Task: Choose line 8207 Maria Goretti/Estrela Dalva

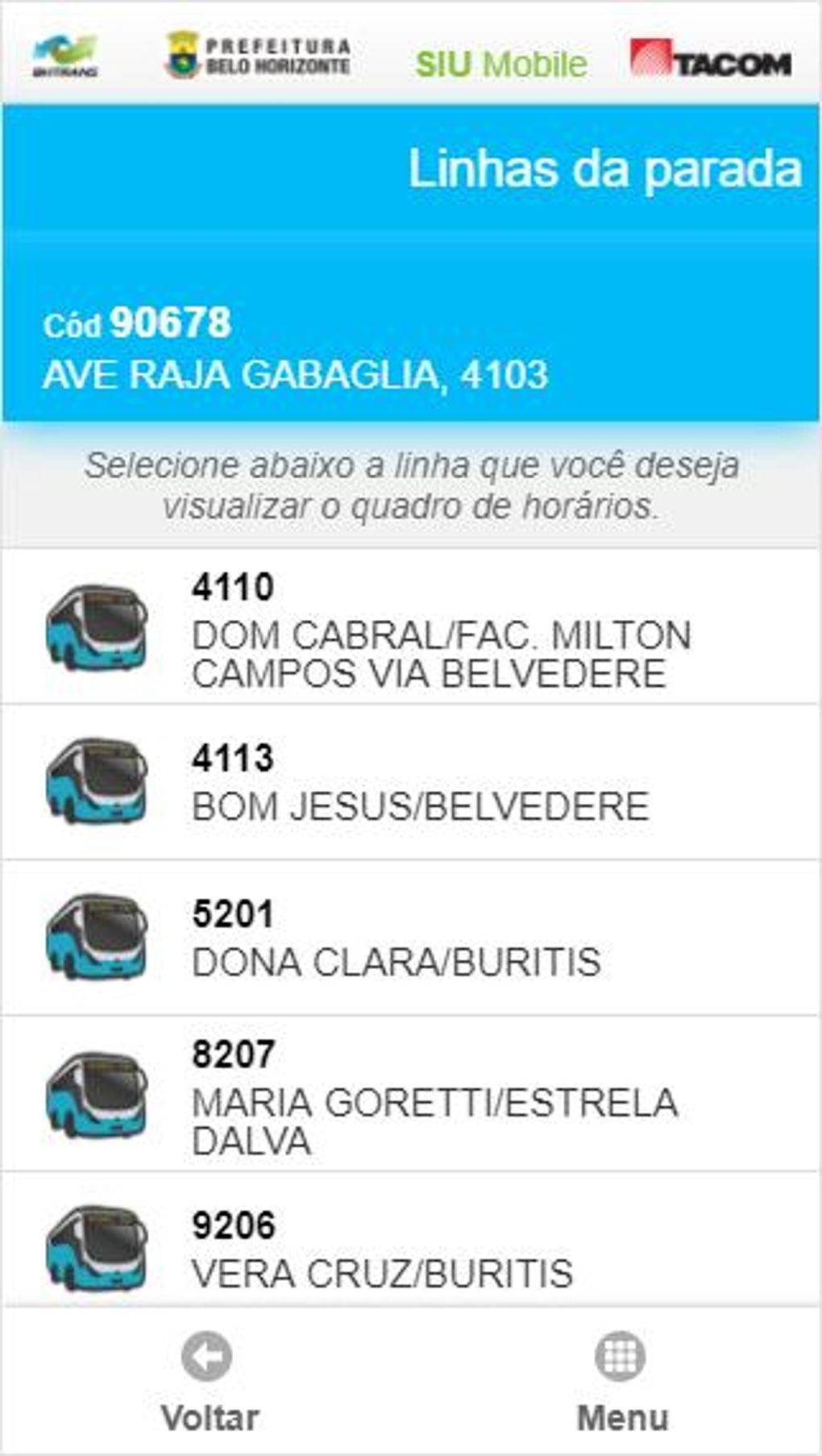Action: 411,1095
